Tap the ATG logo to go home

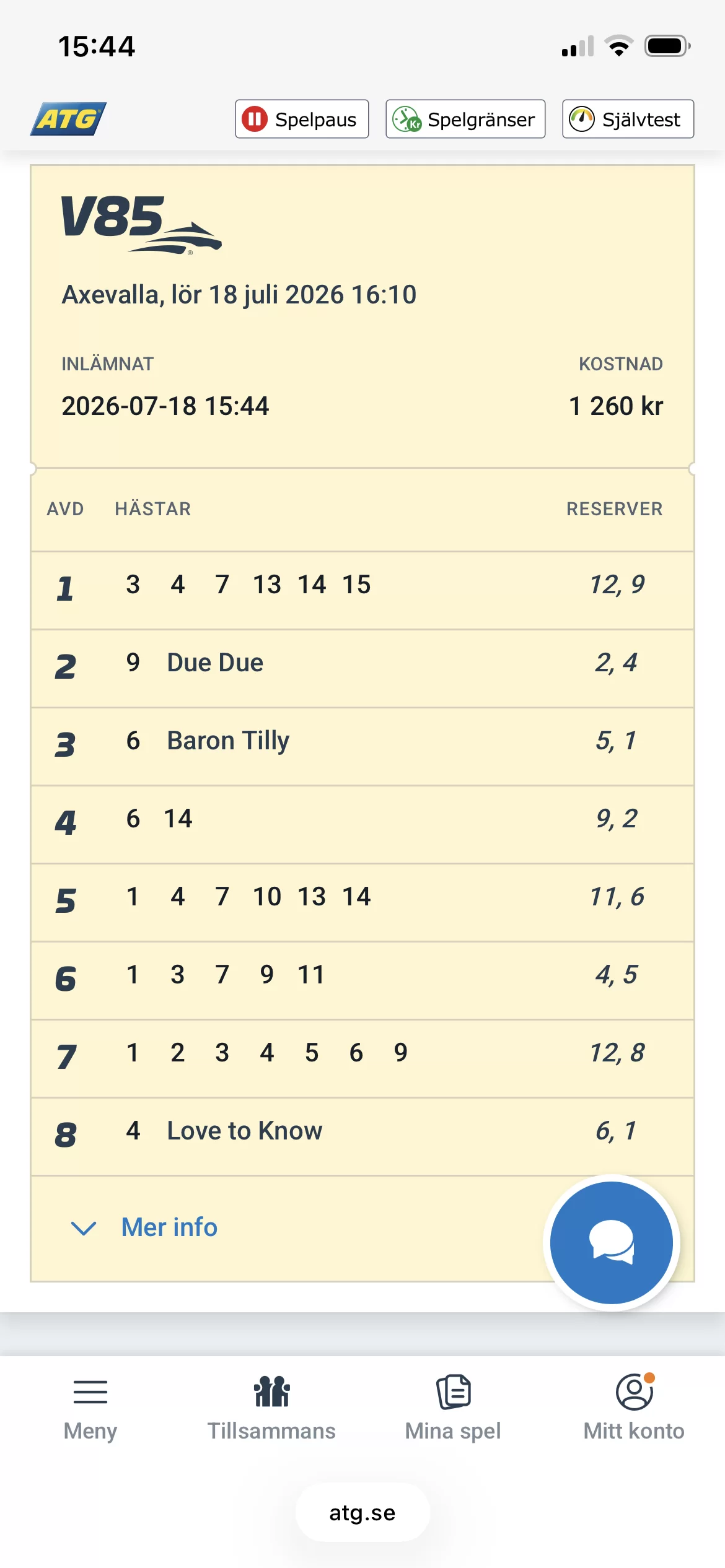(x=68, y=119)
